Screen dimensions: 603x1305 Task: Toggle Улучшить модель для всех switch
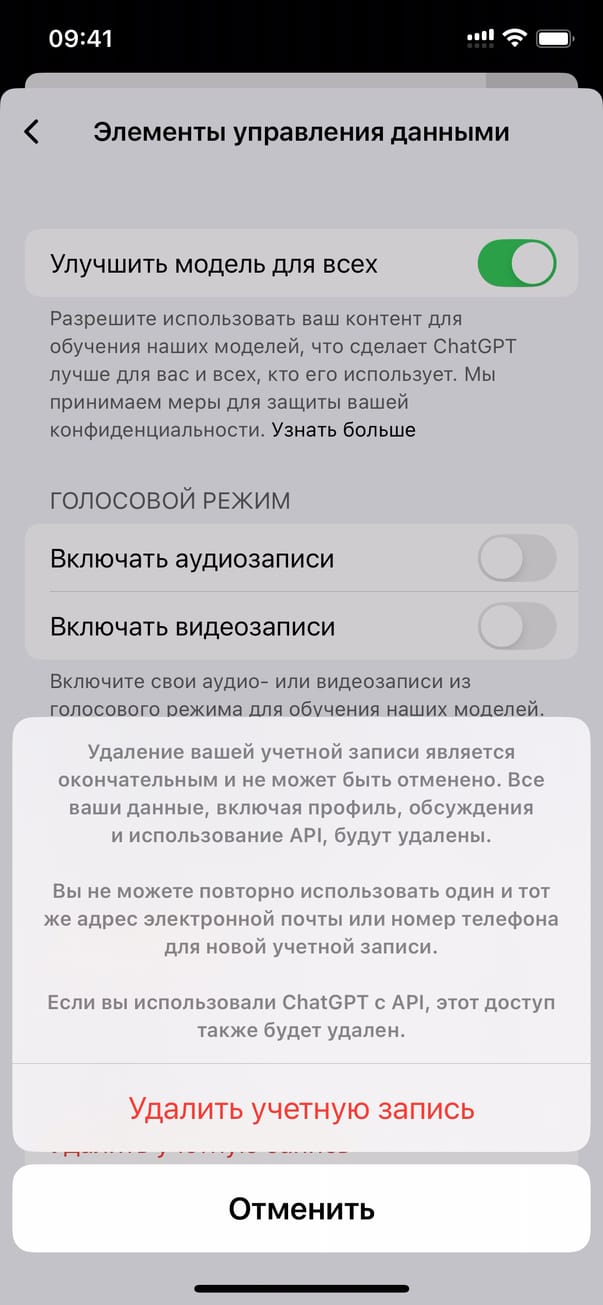tap(516, 264)
